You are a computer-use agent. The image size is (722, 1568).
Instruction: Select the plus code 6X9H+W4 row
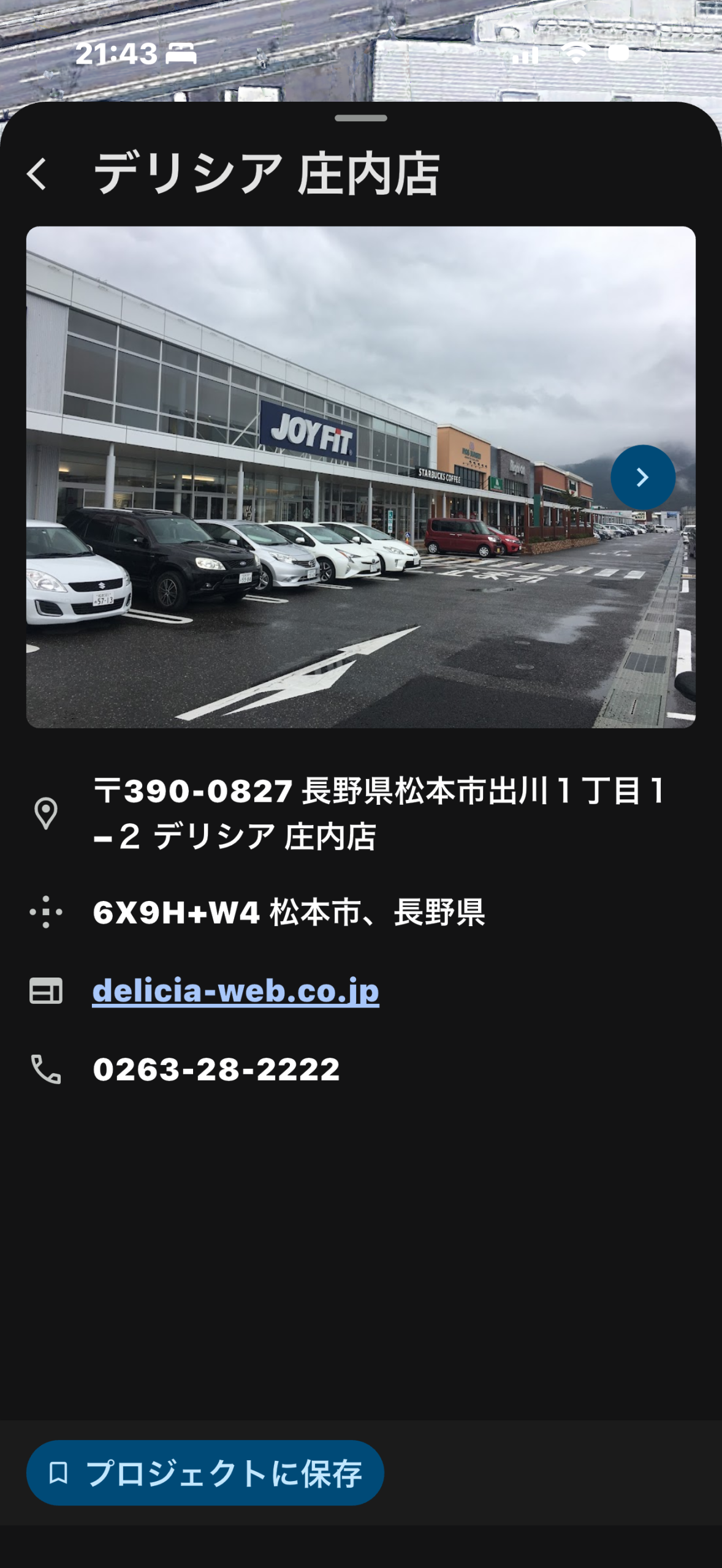[x=289, y=912]
